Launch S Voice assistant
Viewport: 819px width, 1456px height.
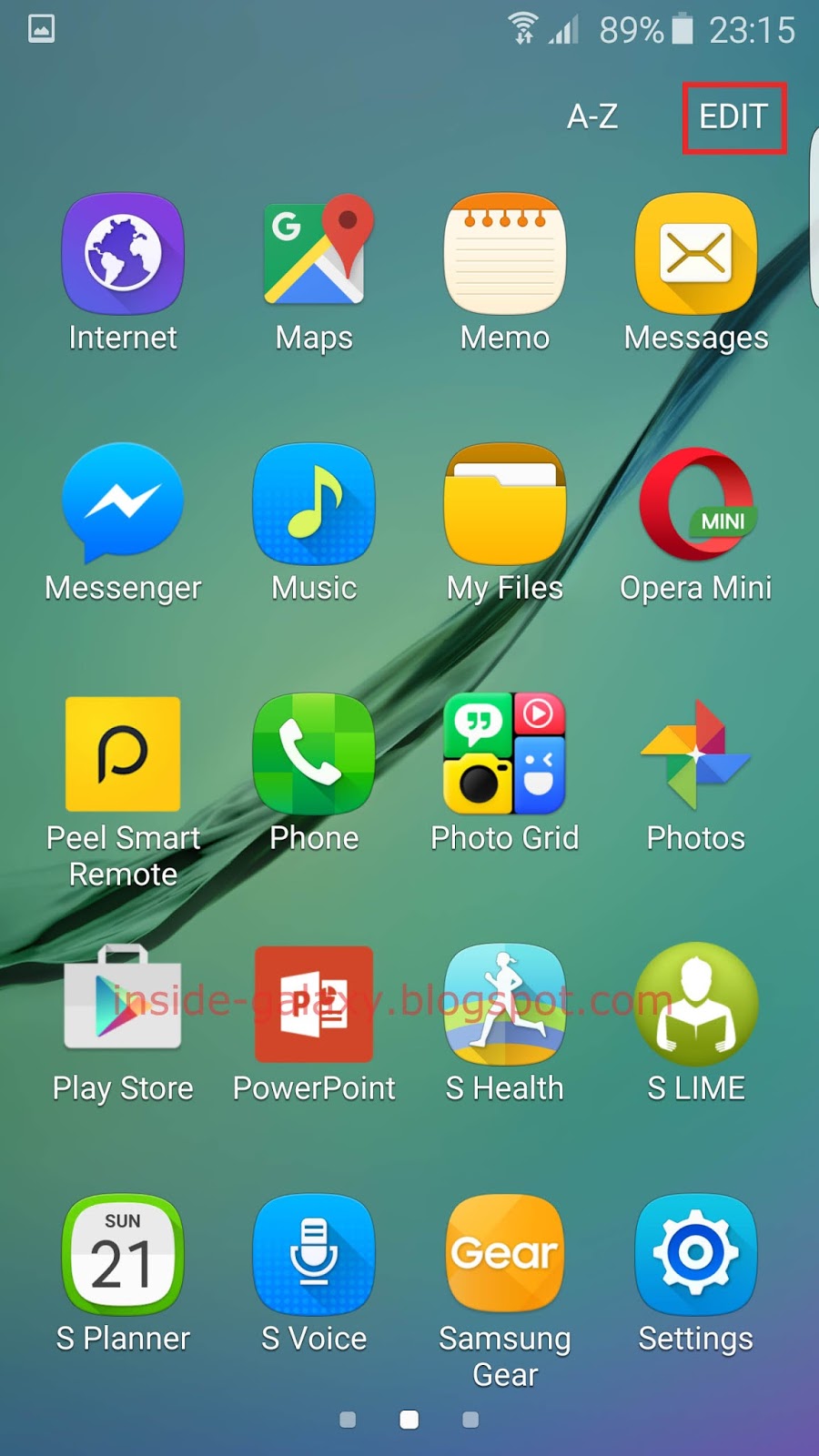coord(314,1256)
